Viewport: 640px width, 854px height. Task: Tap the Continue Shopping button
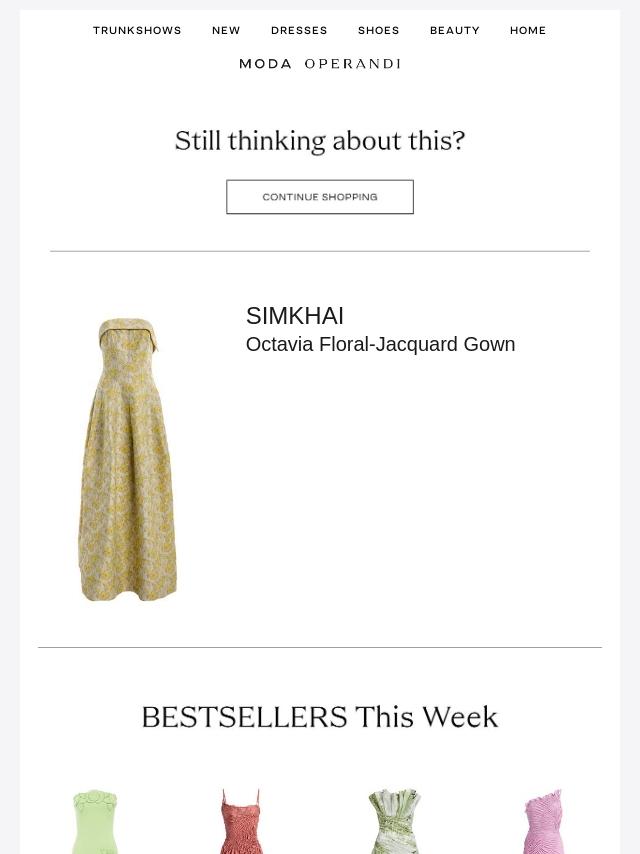click(x=320, y=197)
